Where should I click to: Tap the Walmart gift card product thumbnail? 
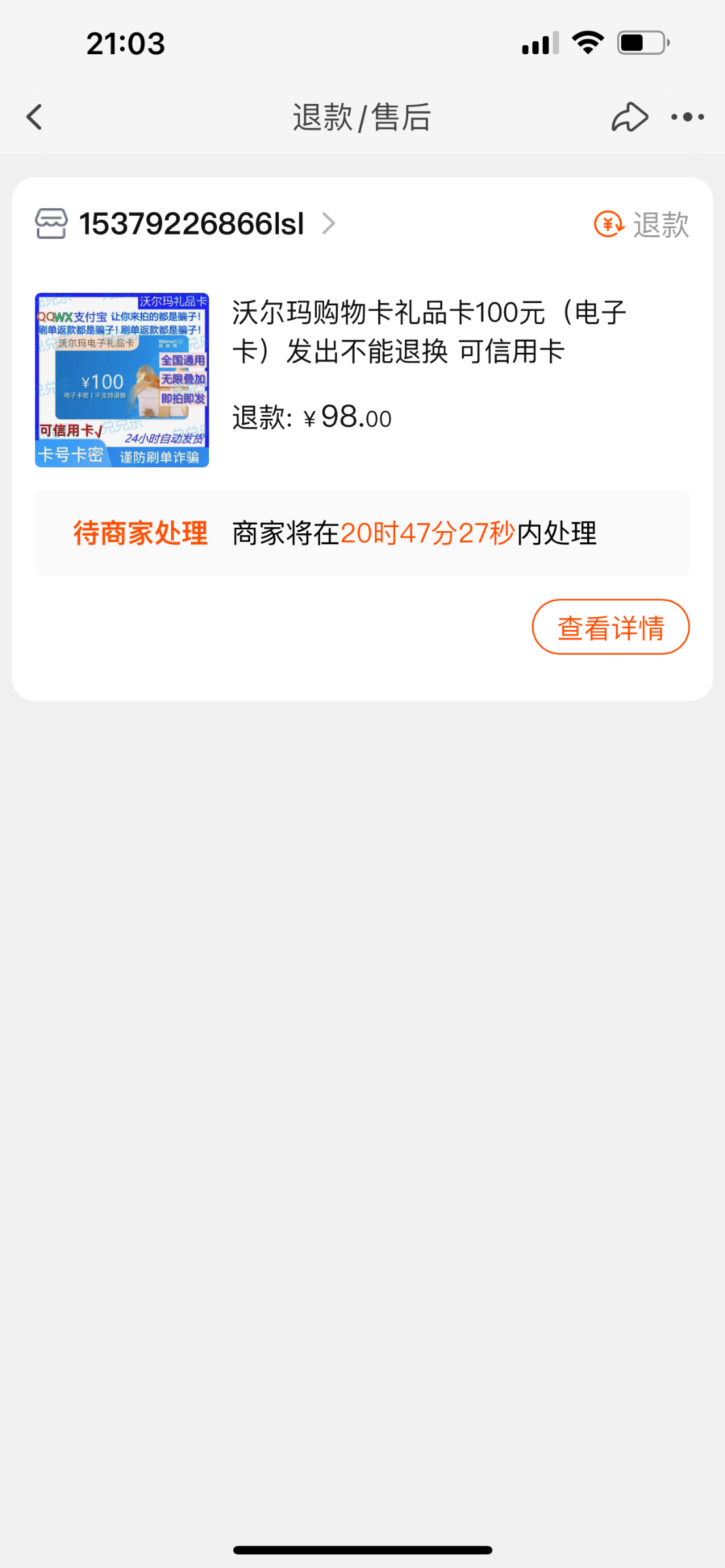point(121,381)
